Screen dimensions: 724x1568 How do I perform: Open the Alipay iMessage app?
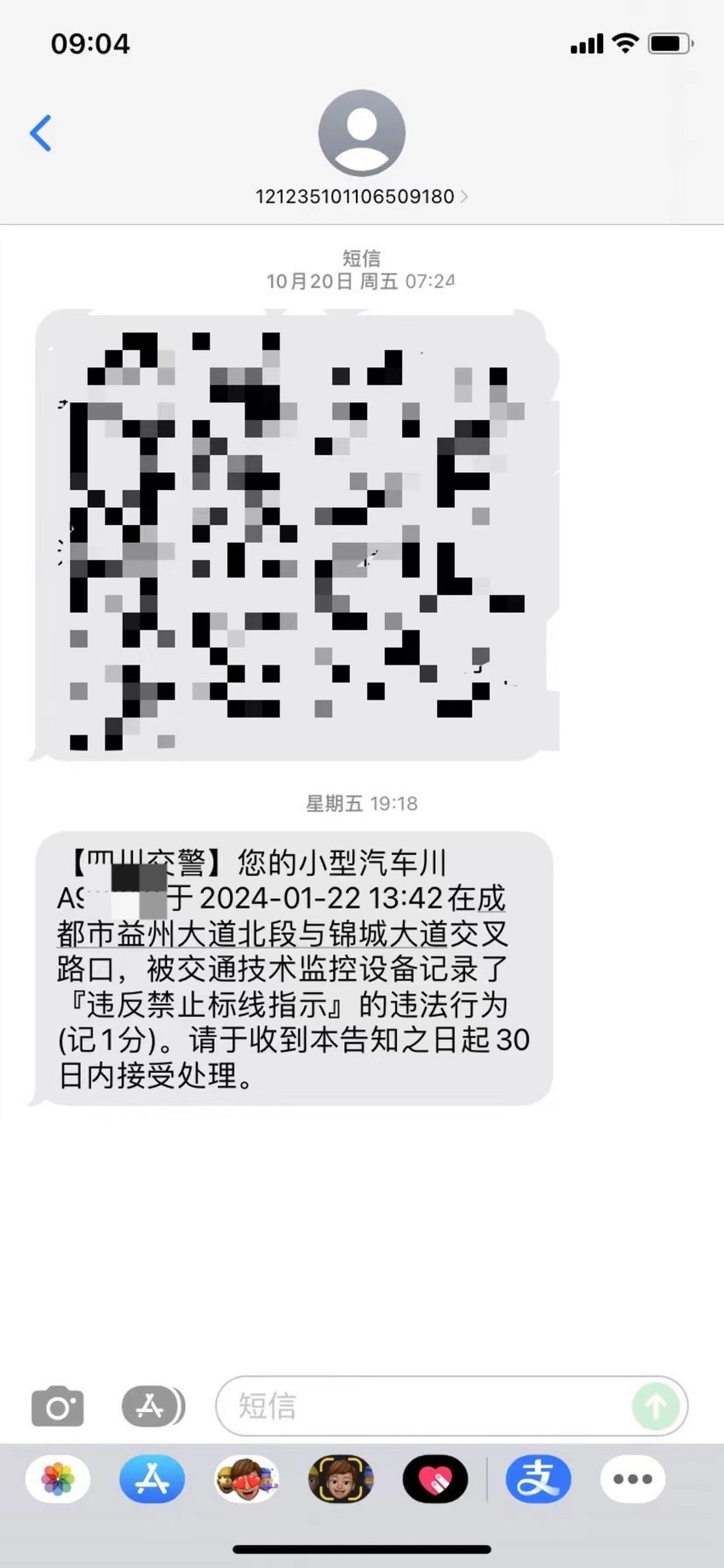(538, 1479)
